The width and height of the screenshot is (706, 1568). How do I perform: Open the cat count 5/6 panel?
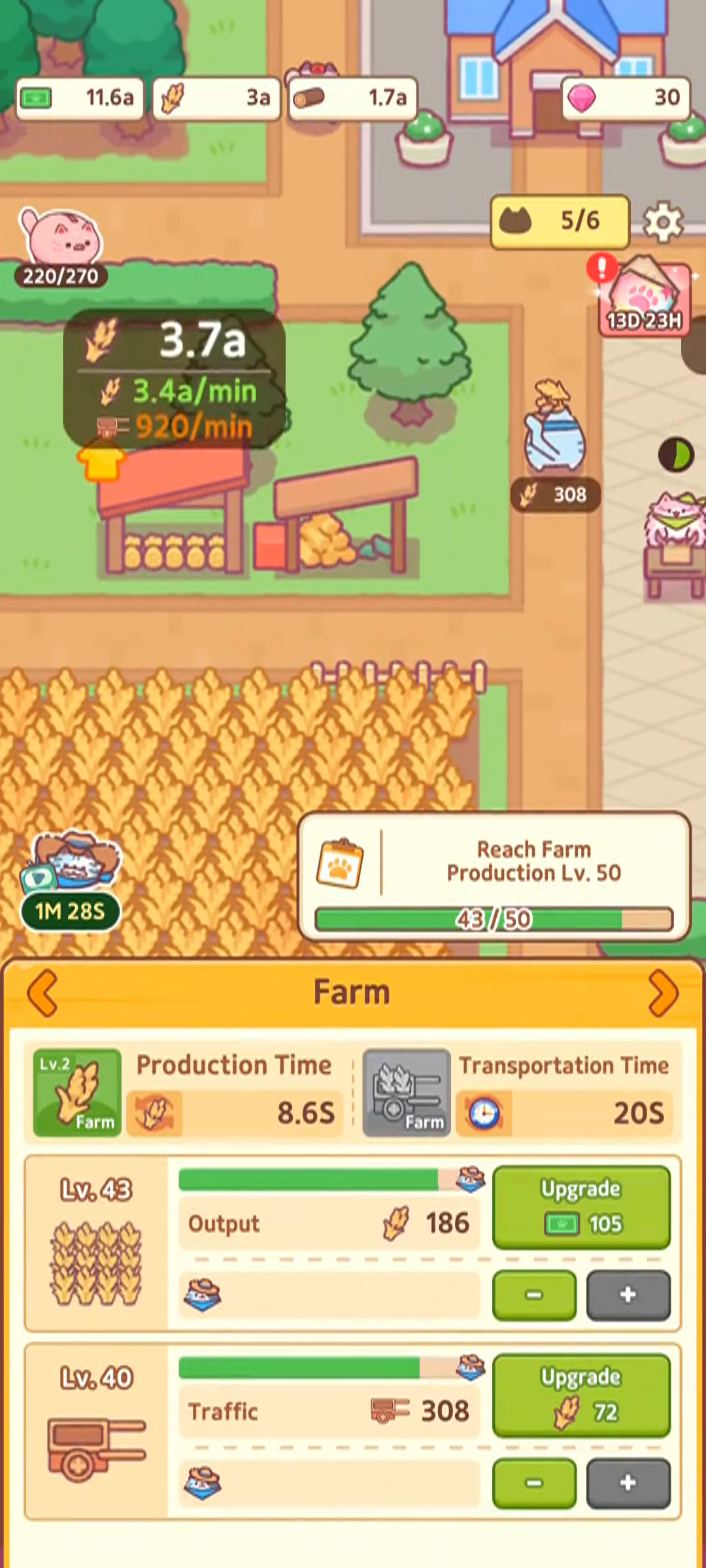(x=560, y=221)
